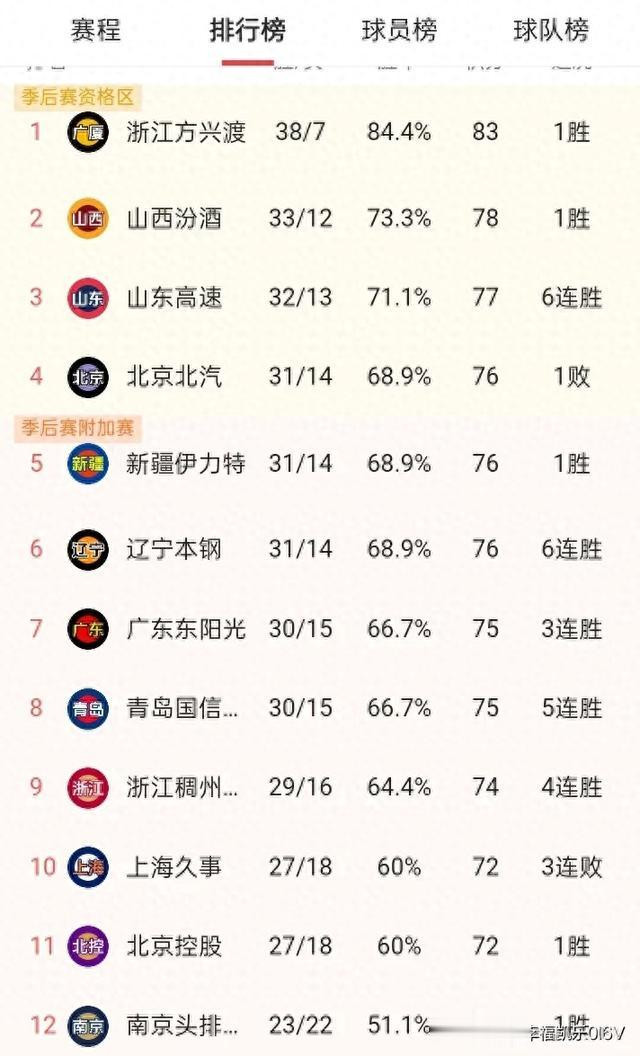Open the 浙江稠州 team row
This screenshot has height=1056, width=640.
(320, 787)
